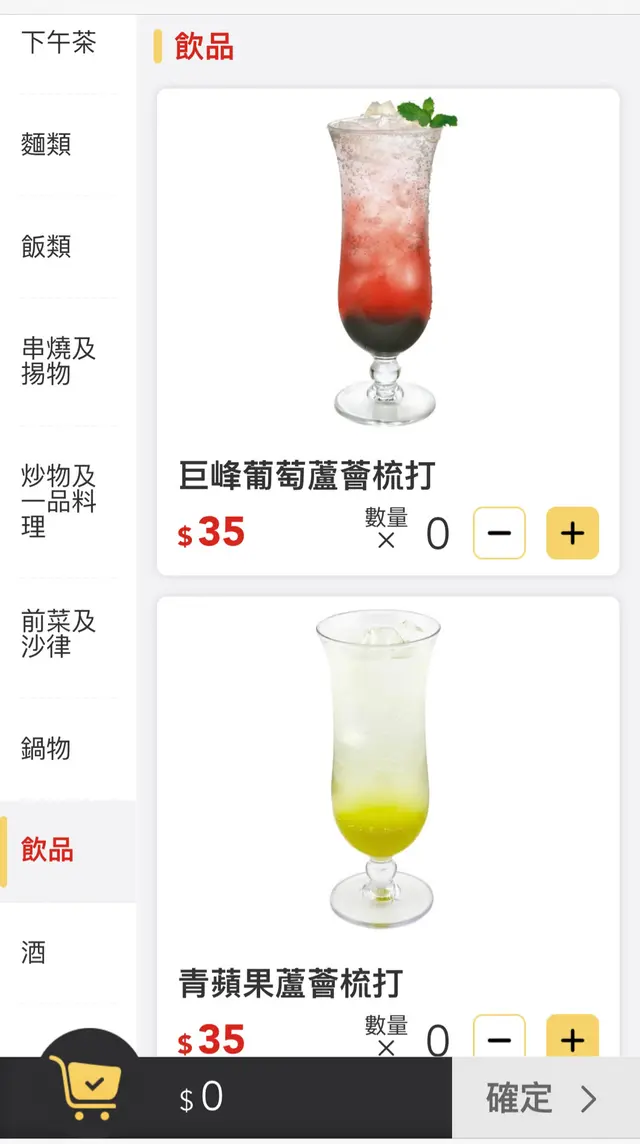Select the 飲品 category
This screenshot has height=1144, width=640.
click(x=48, y=851)
